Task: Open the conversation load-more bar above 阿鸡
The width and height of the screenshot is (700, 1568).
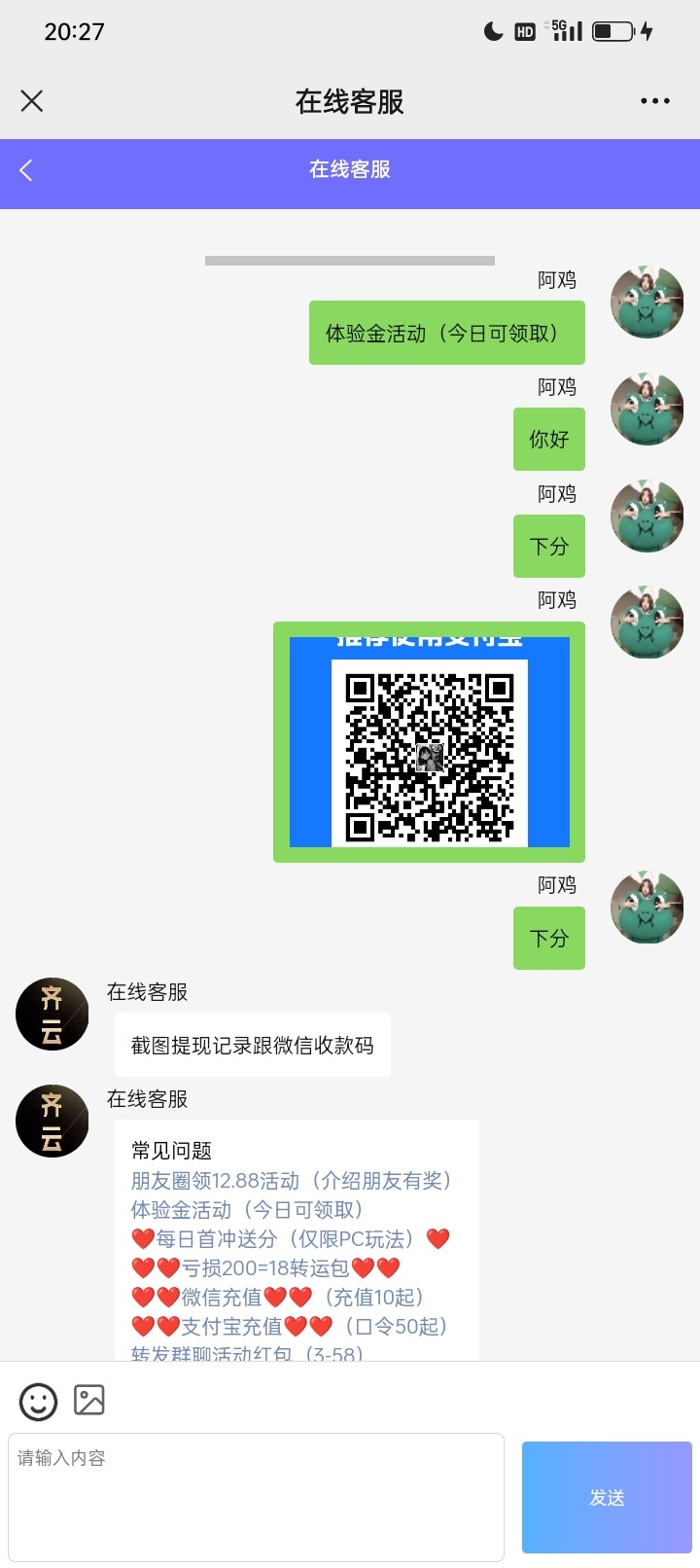Action: pos(350,262)
